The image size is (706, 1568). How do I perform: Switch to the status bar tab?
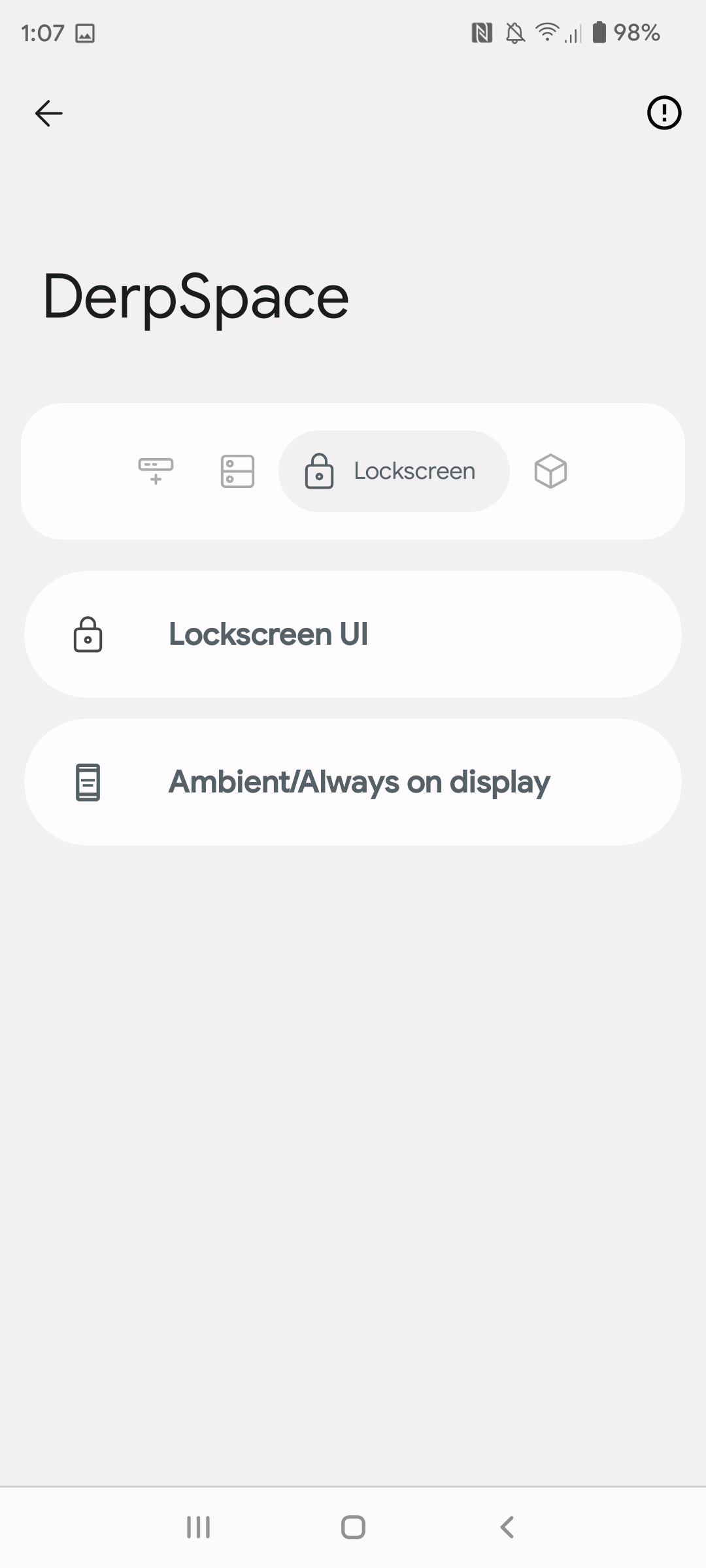[x=156, y=471]
